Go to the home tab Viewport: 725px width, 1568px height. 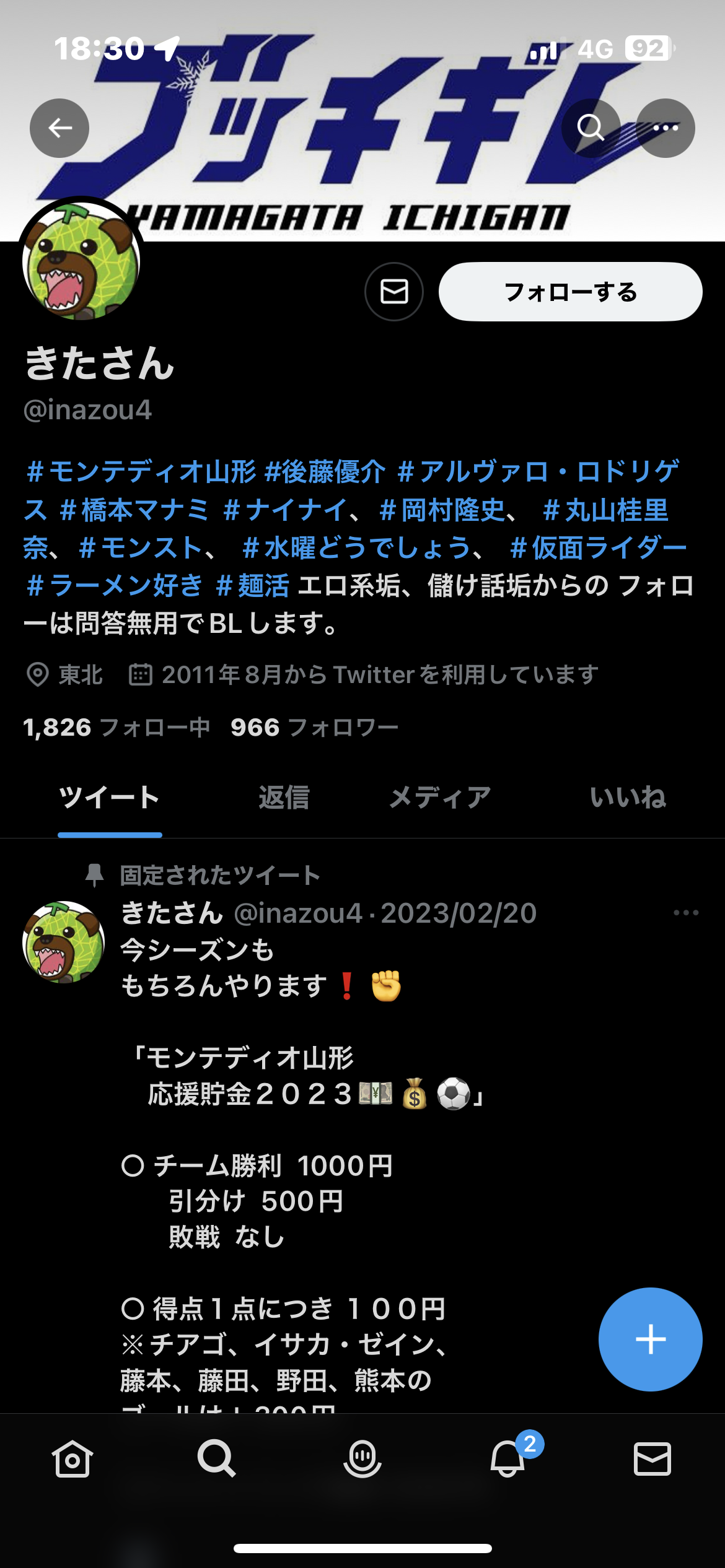pos(72,1459)
